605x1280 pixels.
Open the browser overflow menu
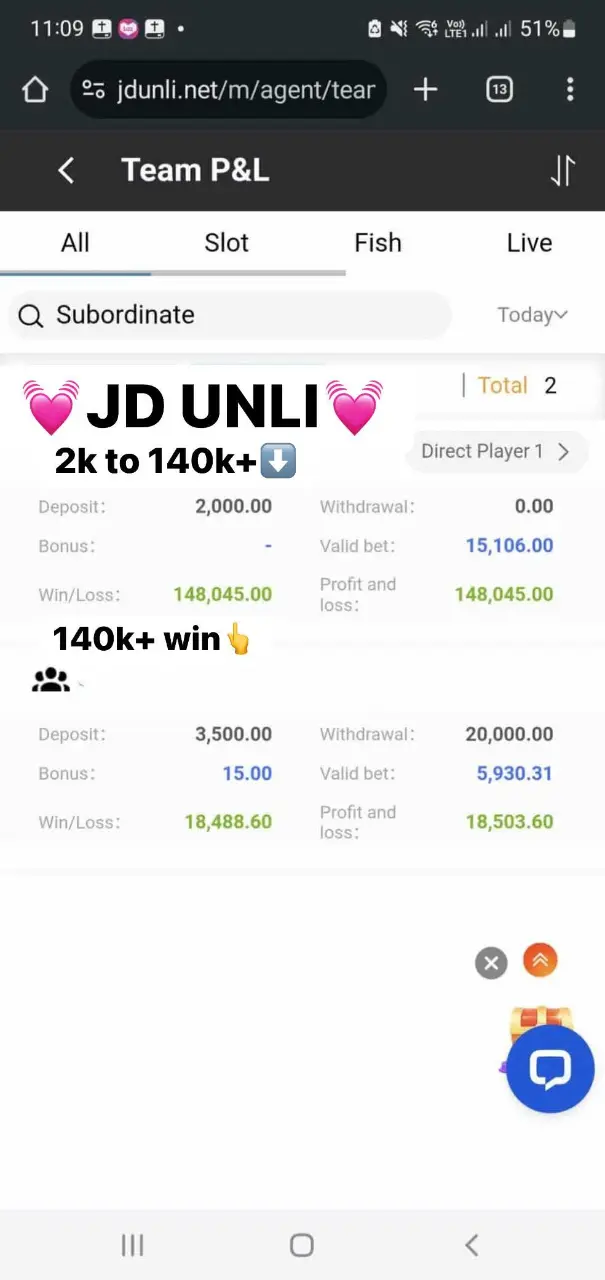(x=569, y=90)
